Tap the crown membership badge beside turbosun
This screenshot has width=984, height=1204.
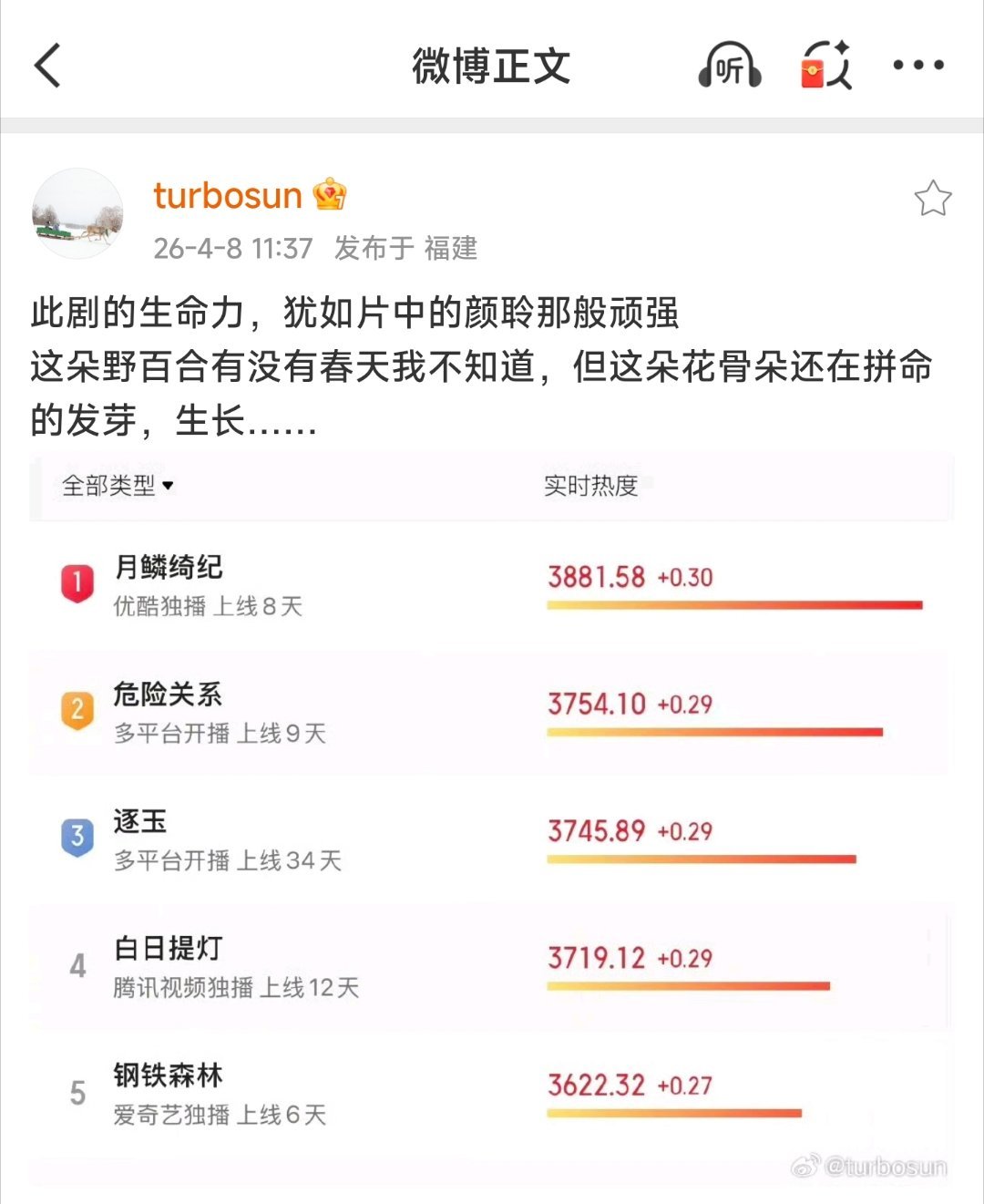pos(332,193)
